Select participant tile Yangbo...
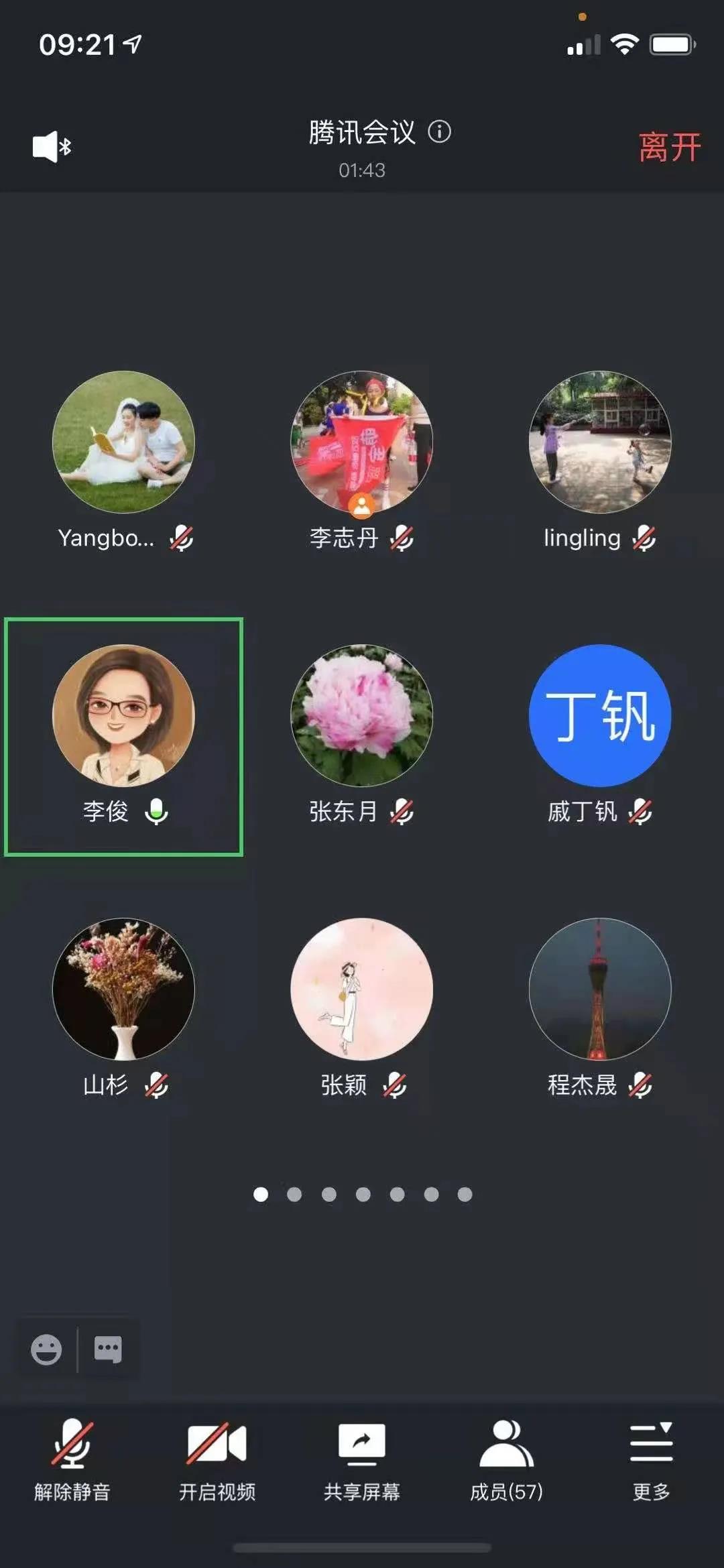724x1568 pixels. pos(123,442)
